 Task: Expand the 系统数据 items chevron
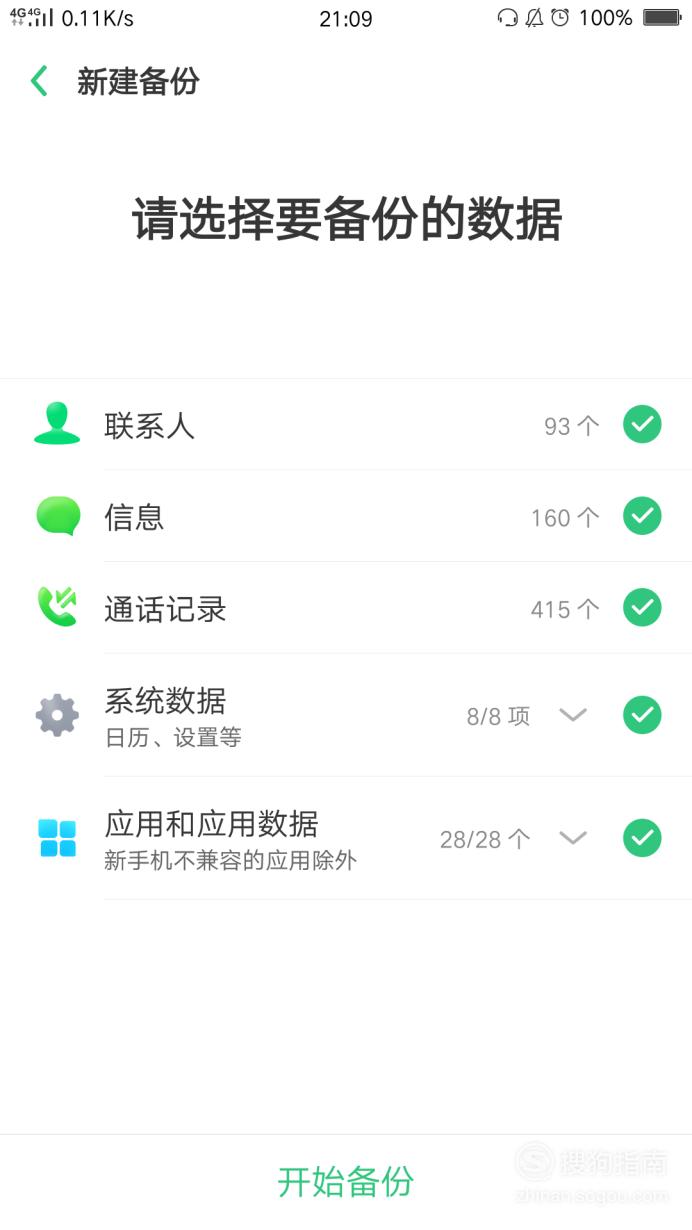pyautogui.click(x=572, y=715)
